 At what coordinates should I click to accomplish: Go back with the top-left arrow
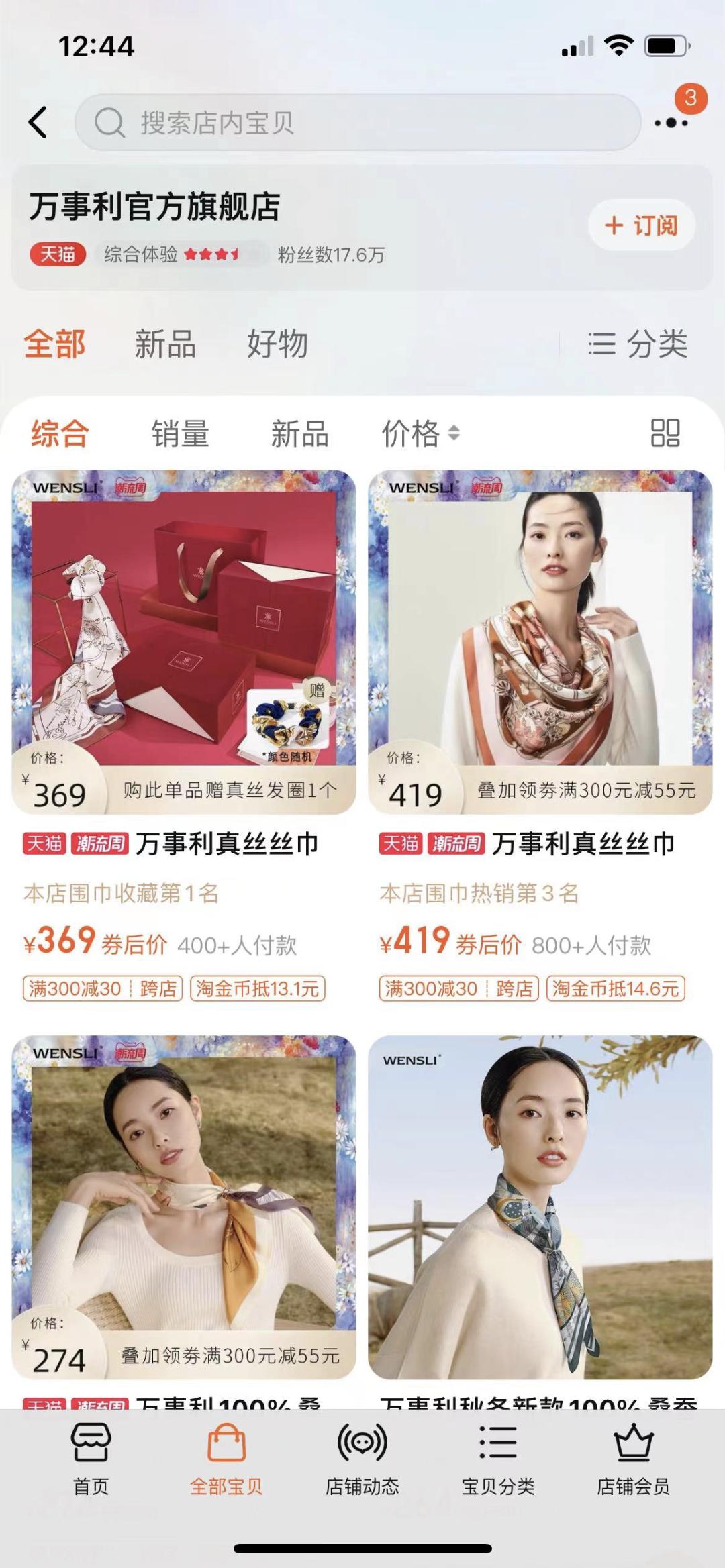point(38,122)
